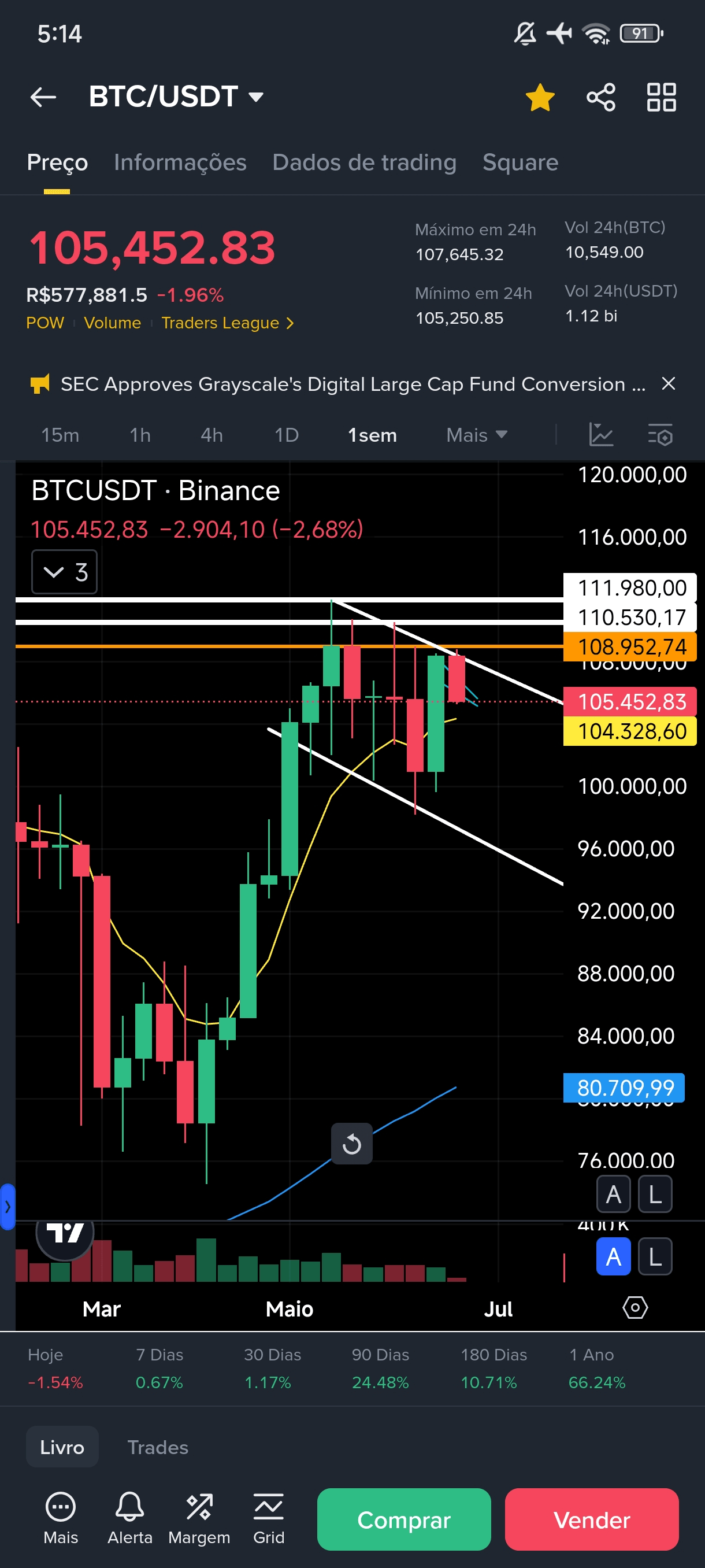The height and width of the screenshot is (1568, 705).
Task: Open the markets grid icon at top right
Action: (x=661, y=96)
